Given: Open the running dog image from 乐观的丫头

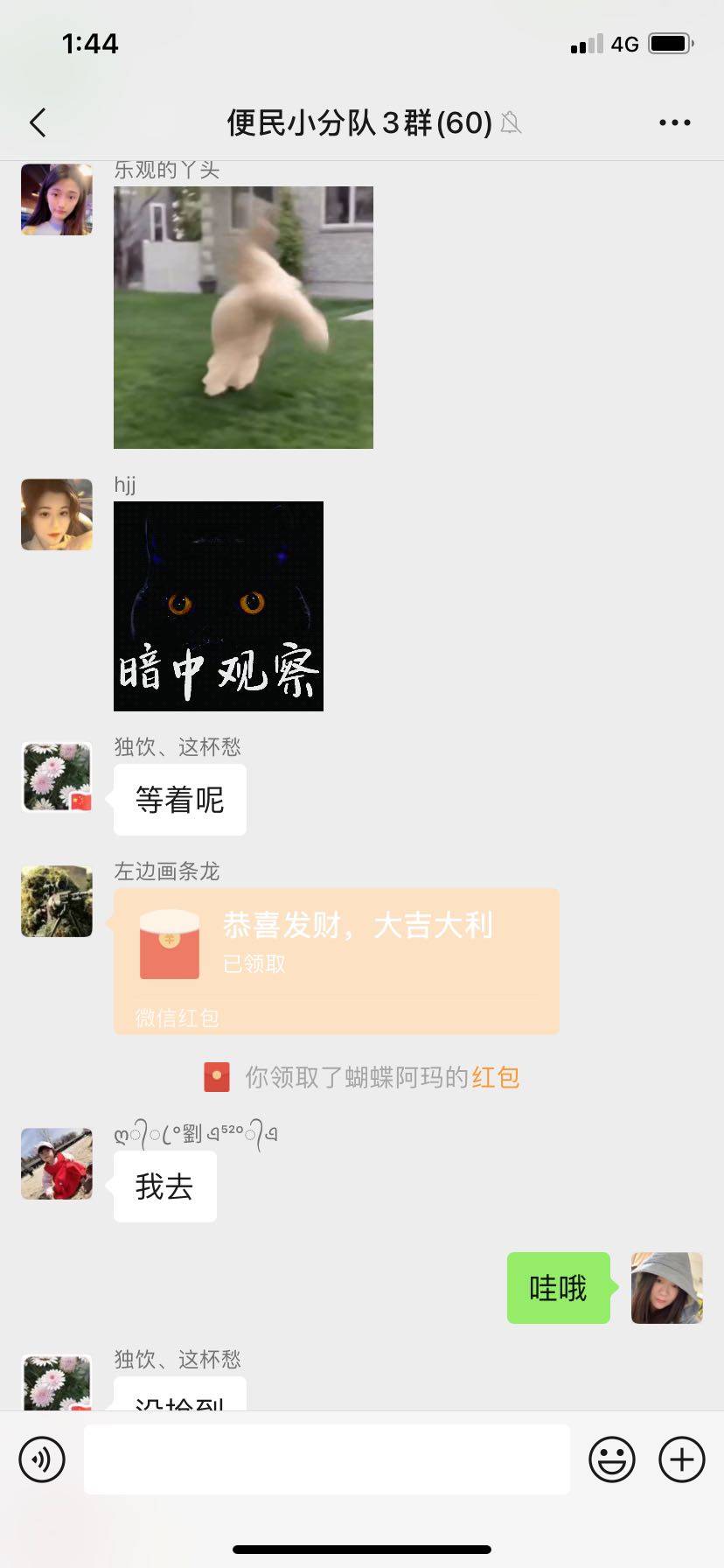Looking at the screenshot, I should click(243, 317).
